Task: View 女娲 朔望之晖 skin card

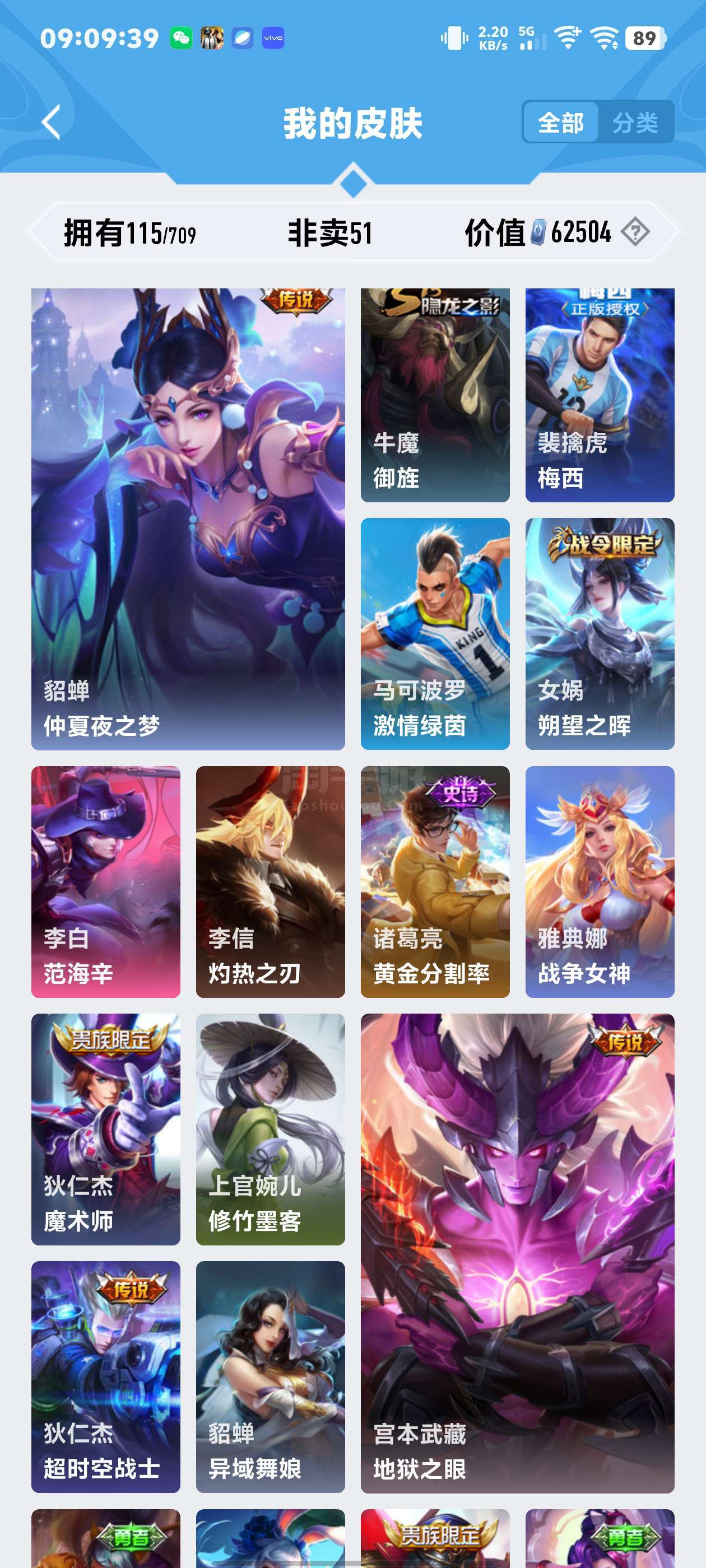Action: (600, 634)
